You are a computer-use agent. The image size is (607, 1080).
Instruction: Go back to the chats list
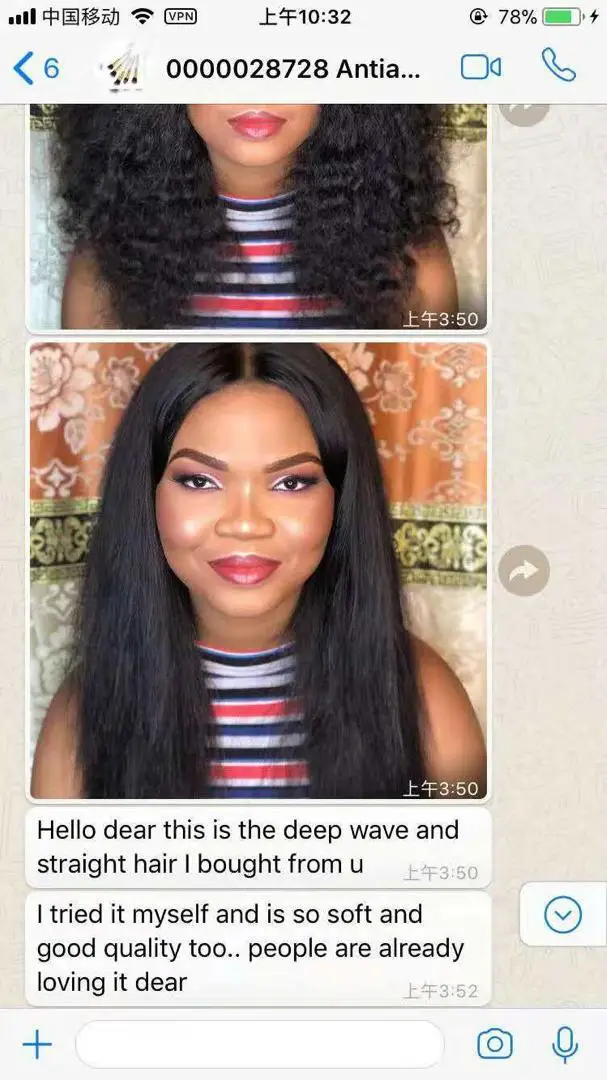(x=36, y=69)
